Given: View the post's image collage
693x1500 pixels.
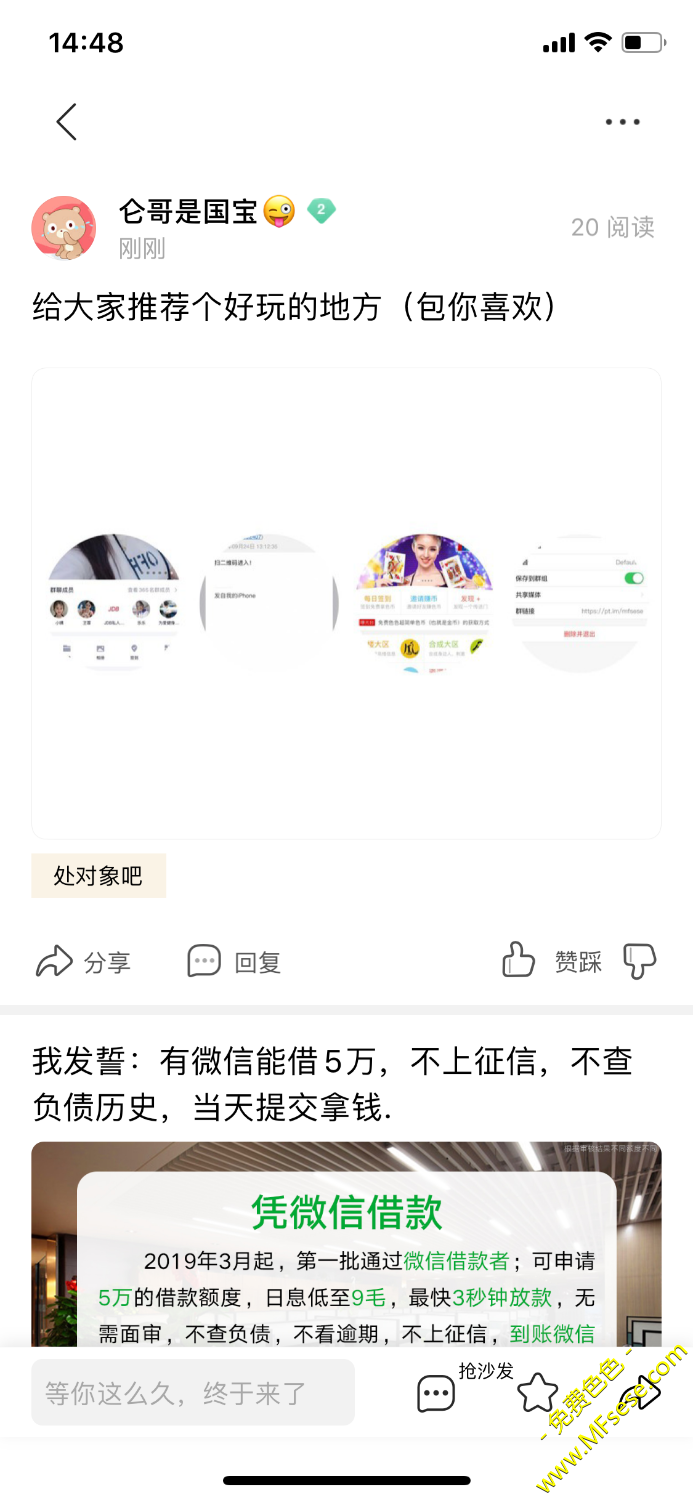Looking at the screenshot, I should pos(346,602).
